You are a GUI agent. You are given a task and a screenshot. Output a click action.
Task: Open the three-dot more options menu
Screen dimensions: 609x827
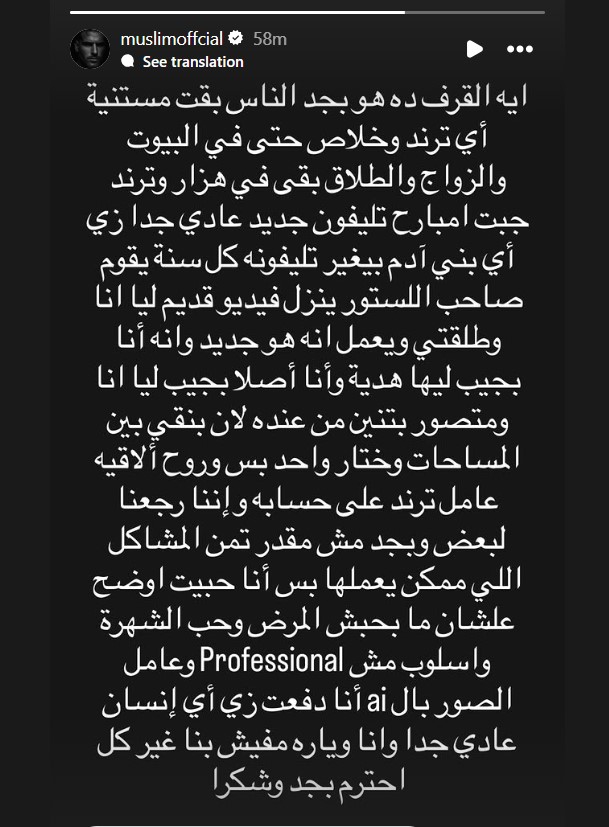[x=520, y=49]
